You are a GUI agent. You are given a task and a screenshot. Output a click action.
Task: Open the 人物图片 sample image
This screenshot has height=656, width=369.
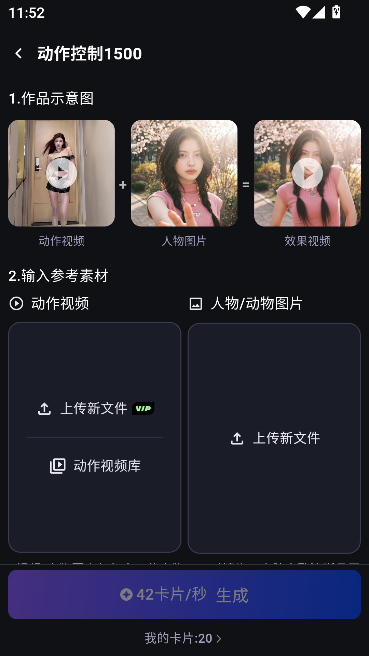coord(184,173)
